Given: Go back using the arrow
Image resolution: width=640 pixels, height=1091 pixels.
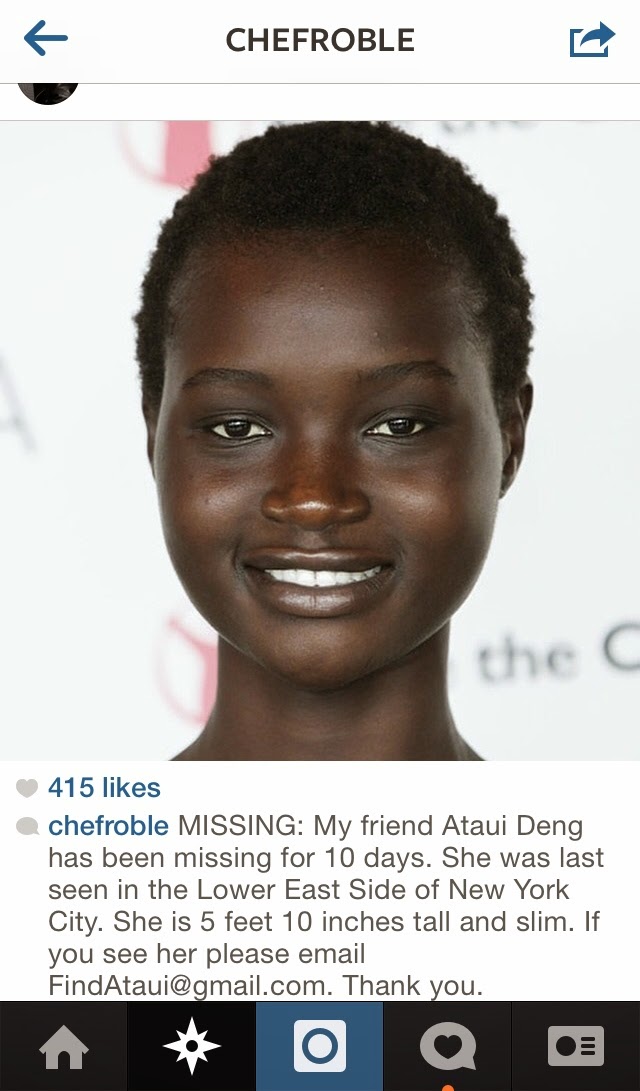Looking at the screenshot, I should pyautogui.click(x=46, y=38).
